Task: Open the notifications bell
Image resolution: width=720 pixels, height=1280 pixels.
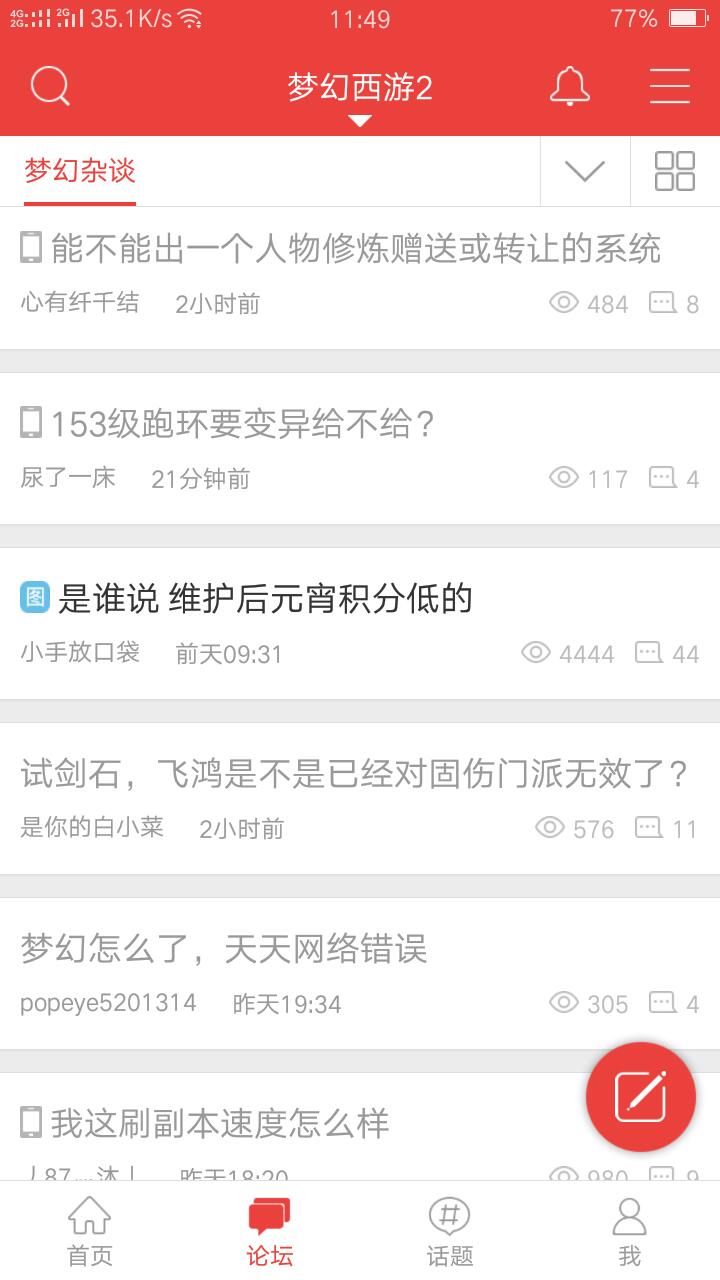Action: (x=570, y=86)
